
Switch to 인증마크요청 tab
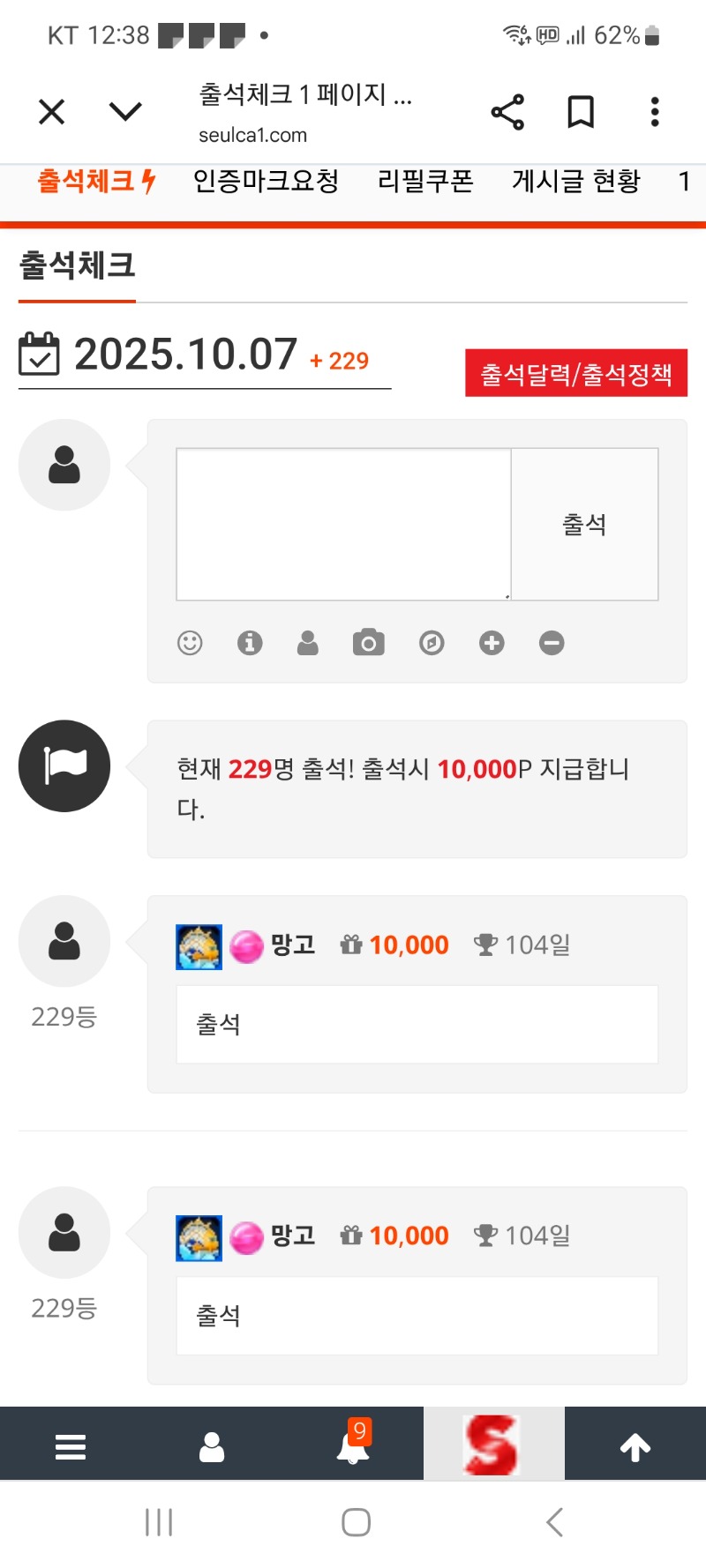pos(266,182)
